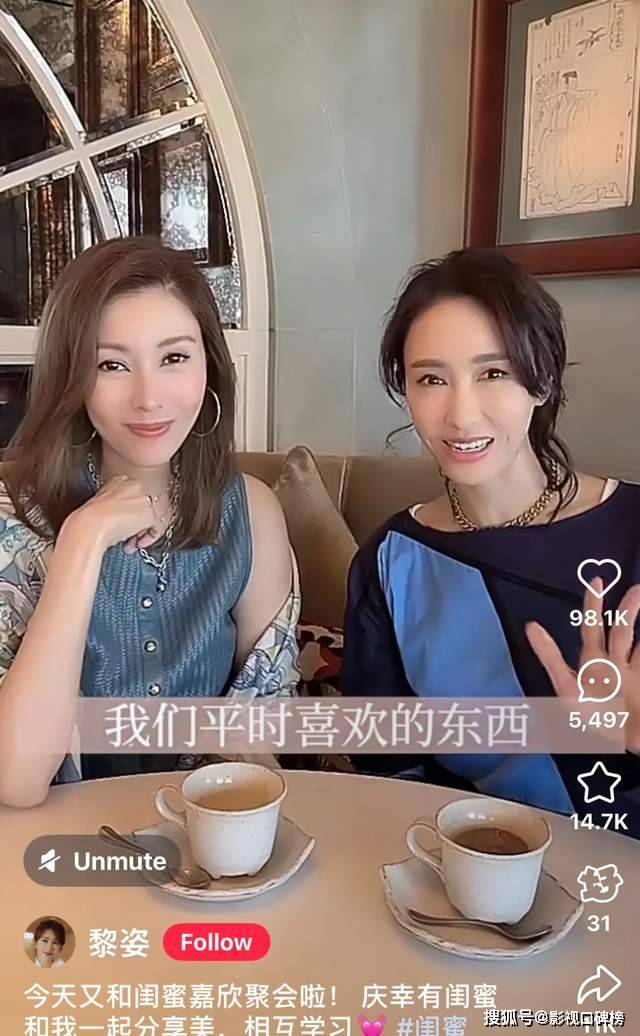Unmute the video sound
640x1036 pixels.
coord(103,861)
